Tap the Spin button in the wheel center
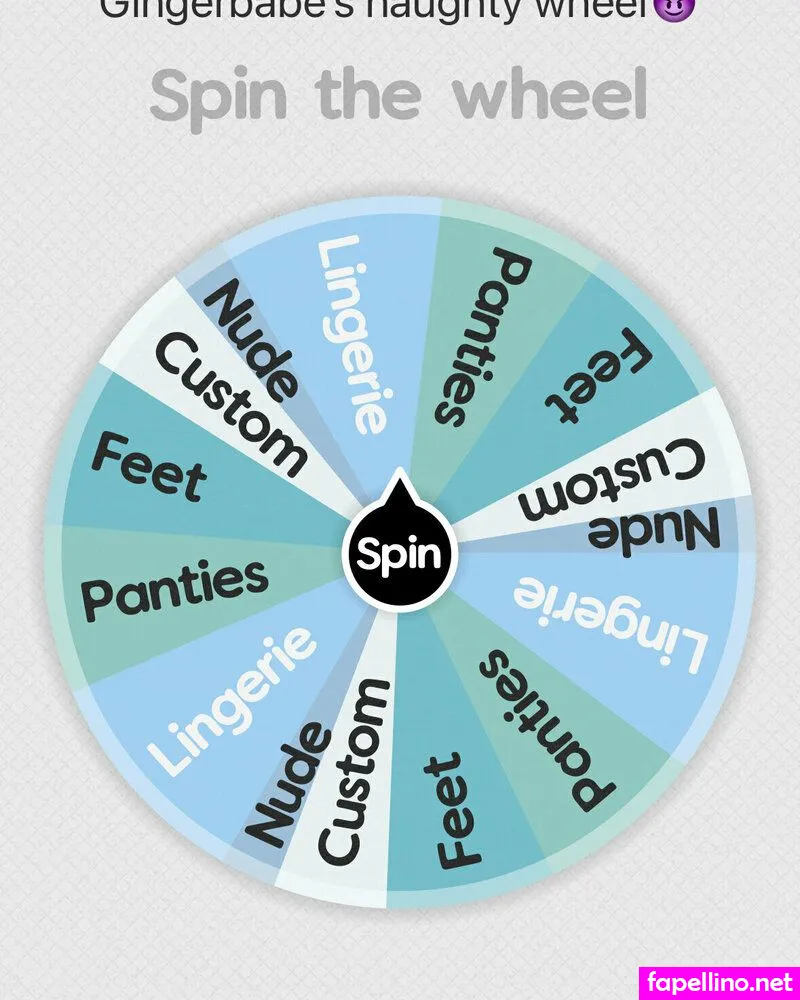This screenshot has height=1000, width=800. 399,553
